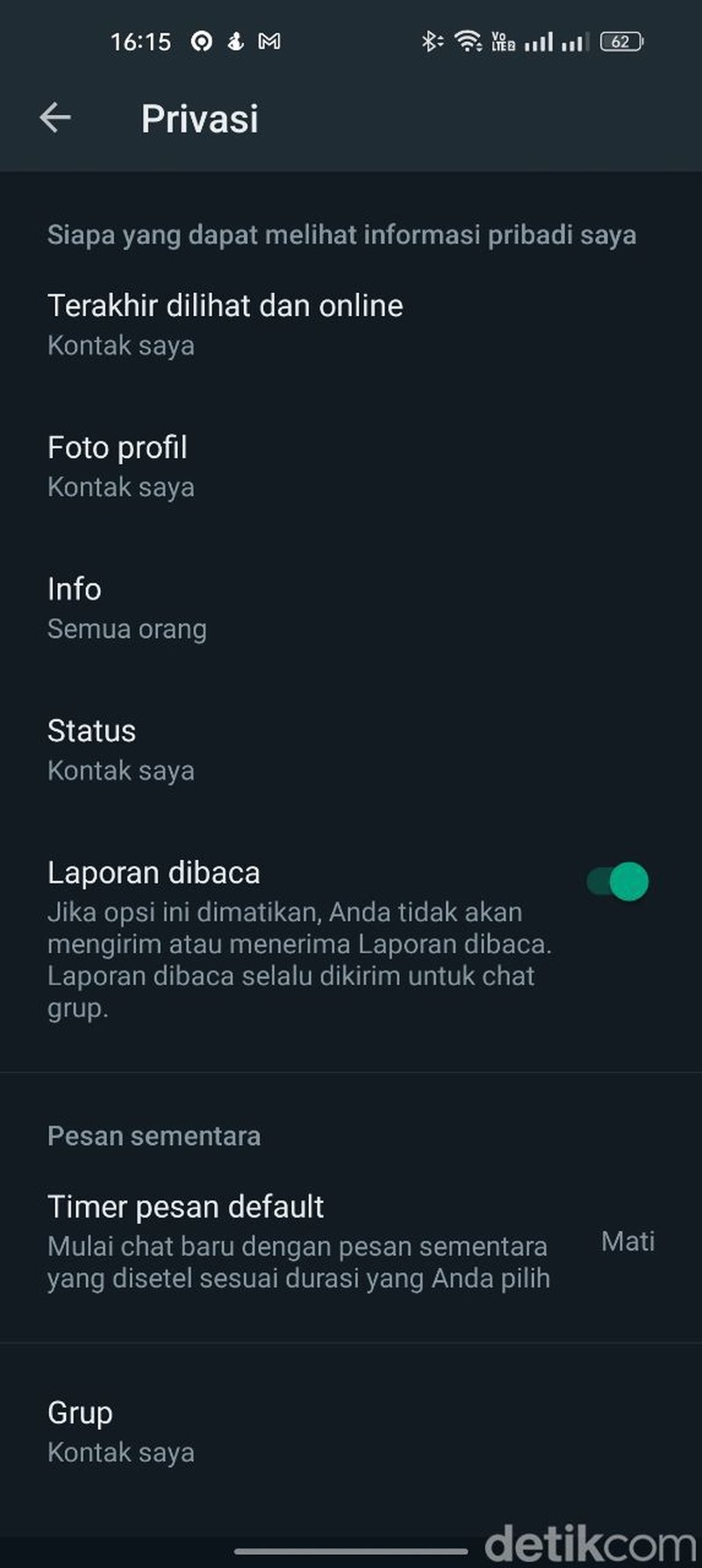Click Kontak saya under Foto profil
The height and width of the screenshot is (1568, 702).
(121, 487)
